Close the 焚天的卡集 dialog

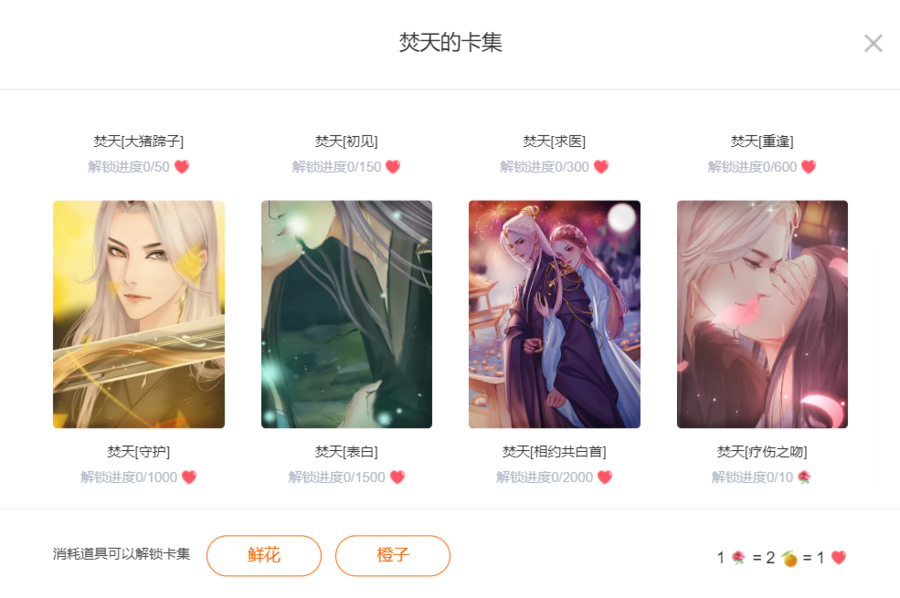point(873,43)
